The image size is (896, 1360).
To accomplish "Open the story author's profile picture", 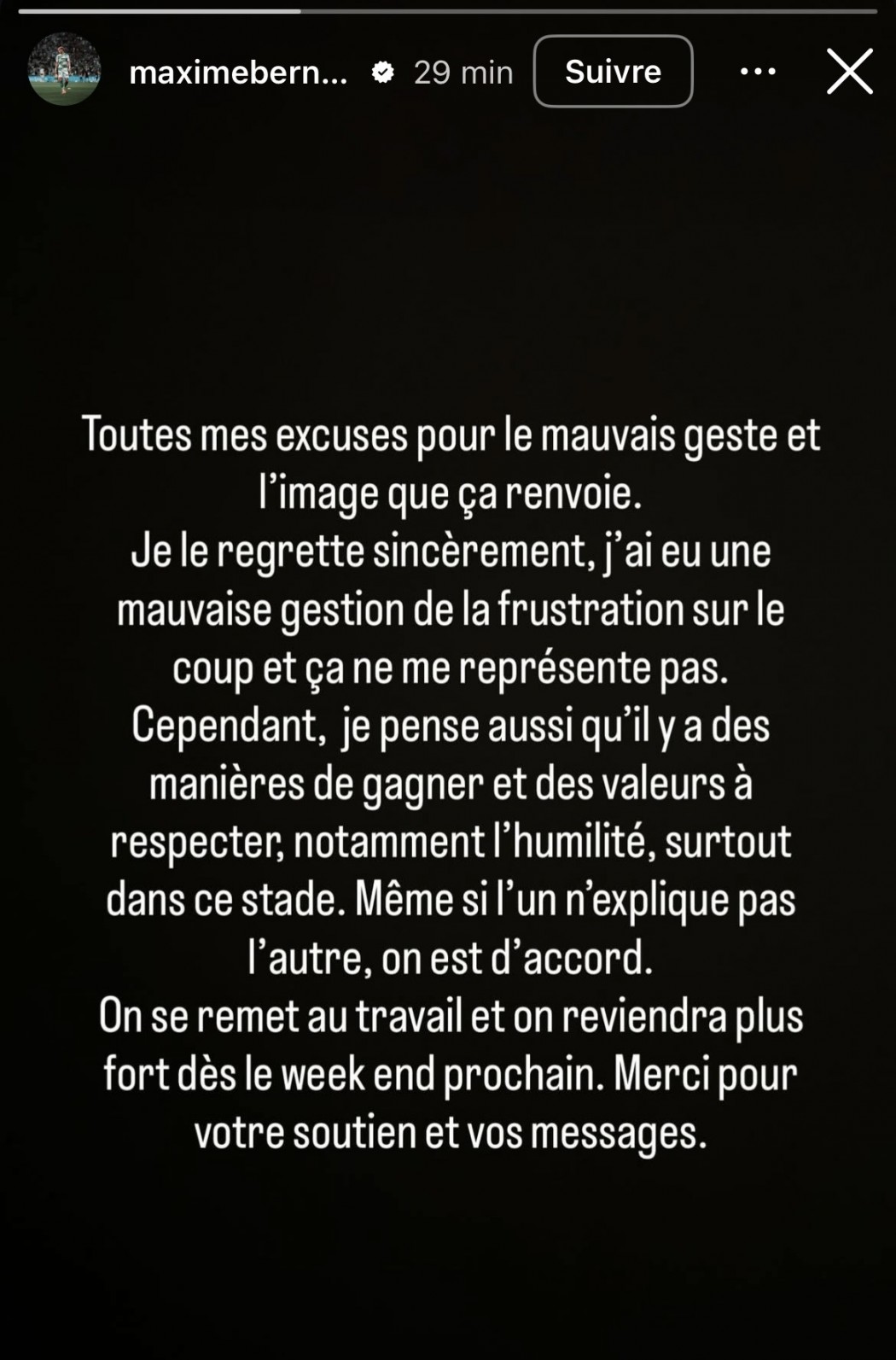I will tap(64, 70).
